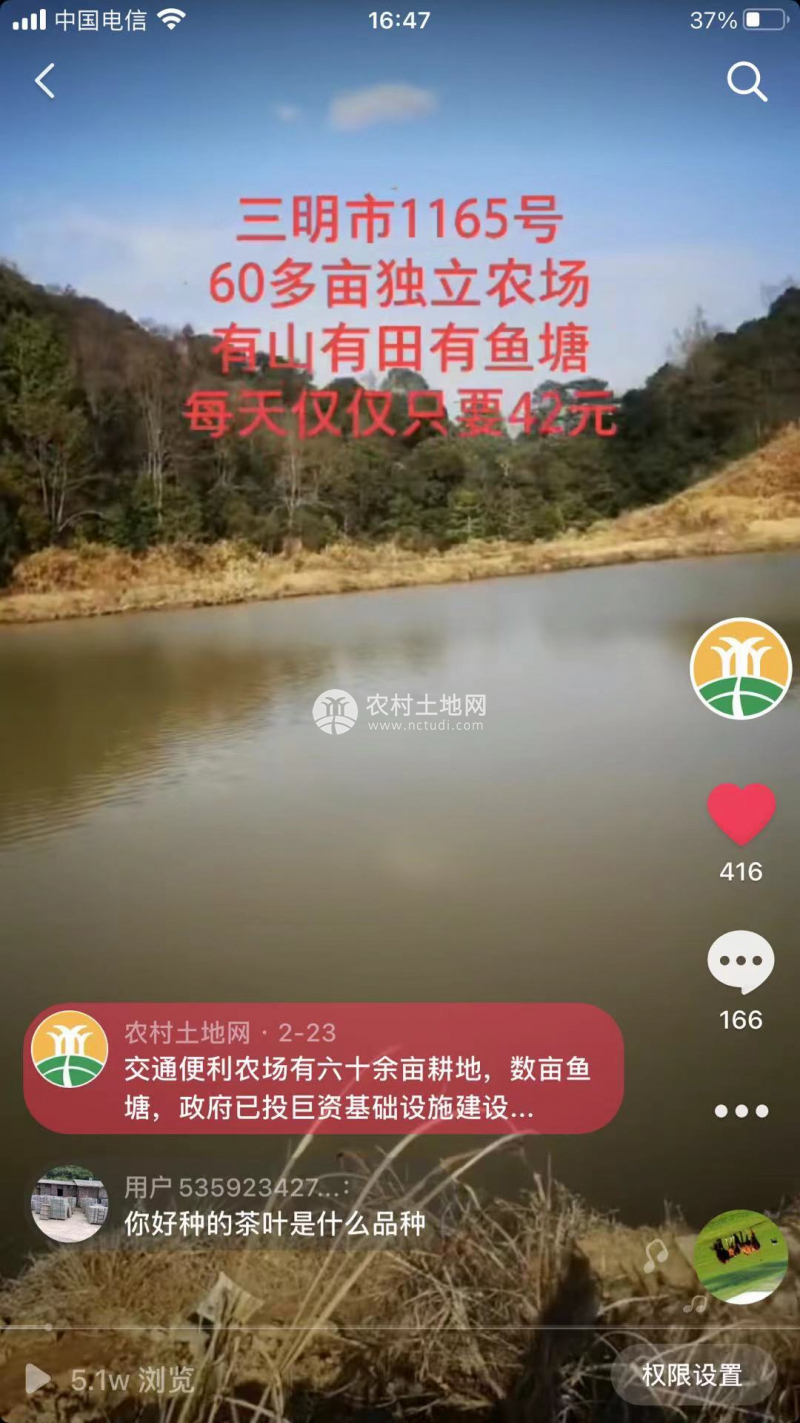The image size is (800, 1423).
Task: Open search with the magnifier icon
Action: click(746, 81)
